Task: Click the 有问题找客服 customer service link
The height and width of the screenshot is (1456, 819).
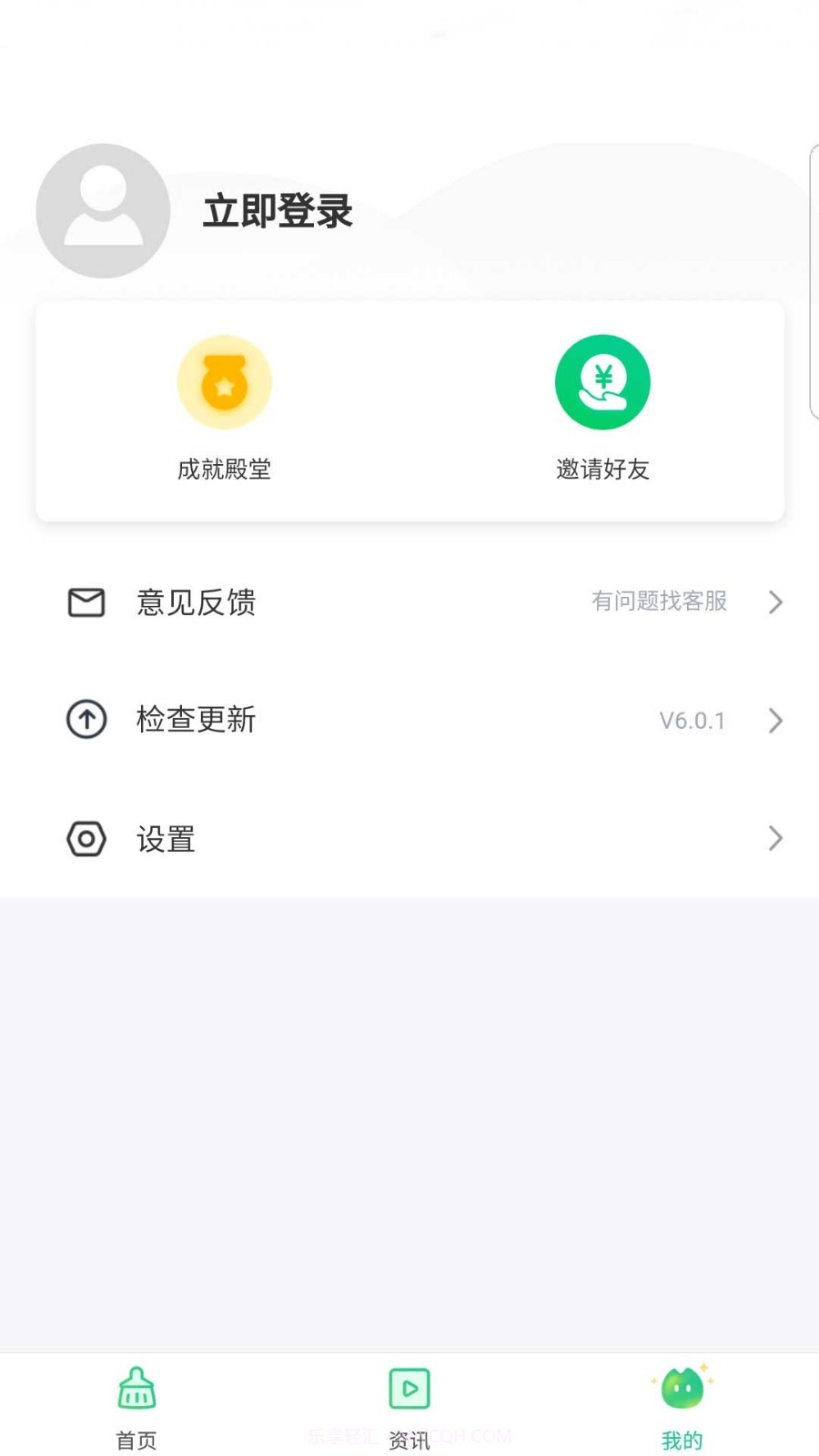Action: [x=657, y=602]
